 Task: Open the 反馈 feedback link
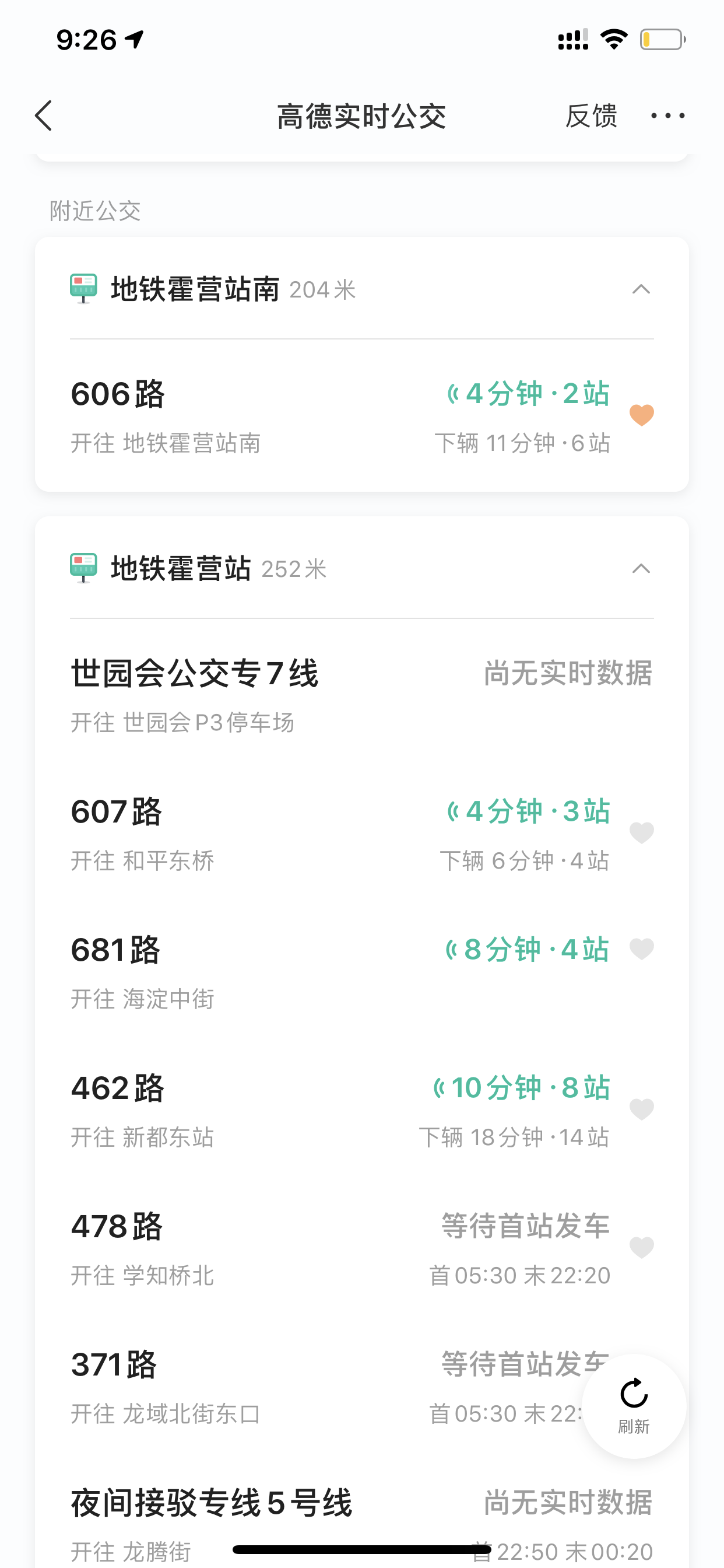[x=591, y=116]
